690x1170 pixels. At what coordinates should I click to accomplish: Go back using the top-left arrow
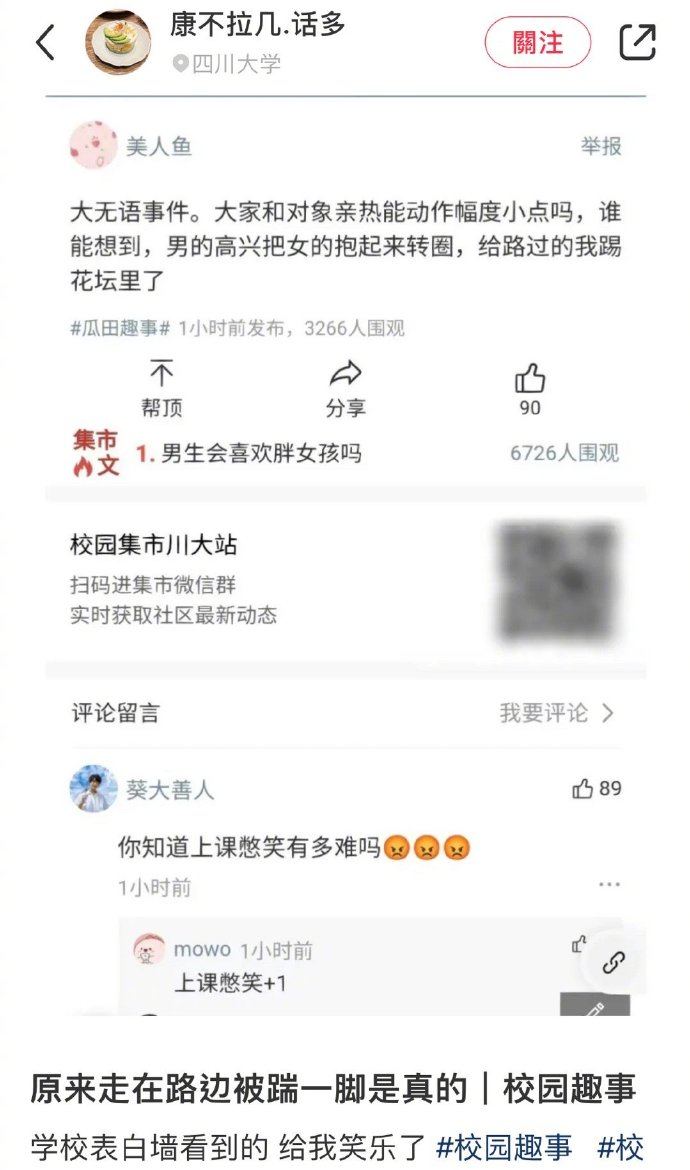(x=46, y=42)
